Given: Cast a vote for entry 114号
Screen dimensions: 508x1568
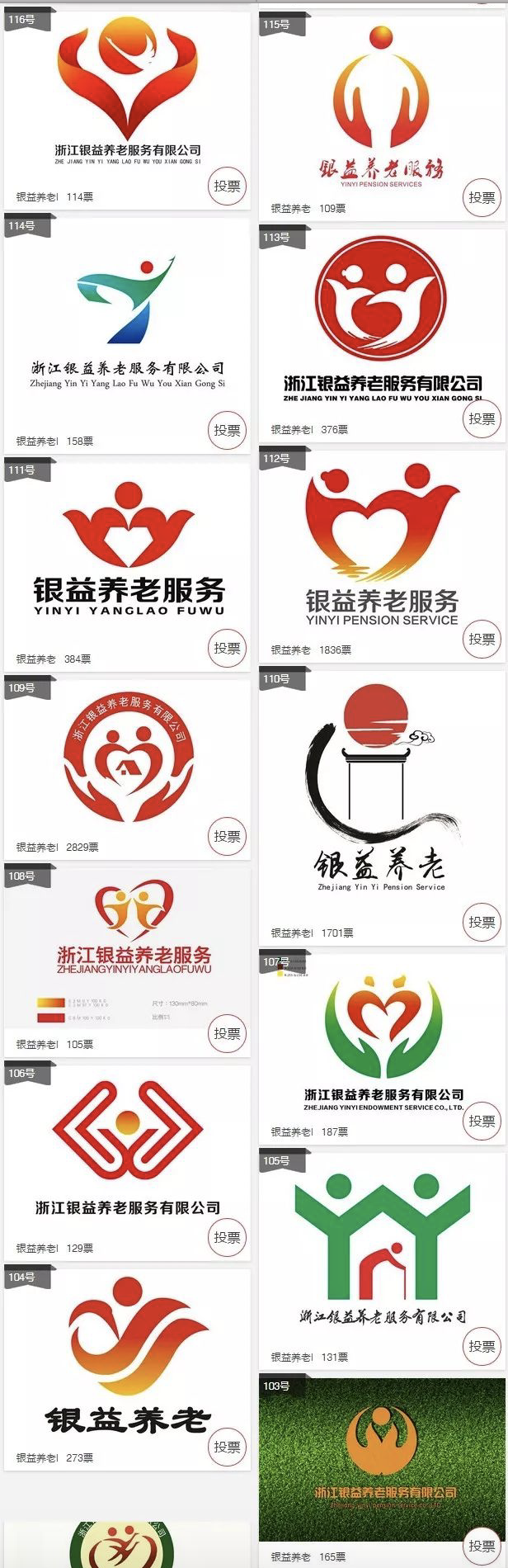Looking at the screenshot, I should 227,430.
